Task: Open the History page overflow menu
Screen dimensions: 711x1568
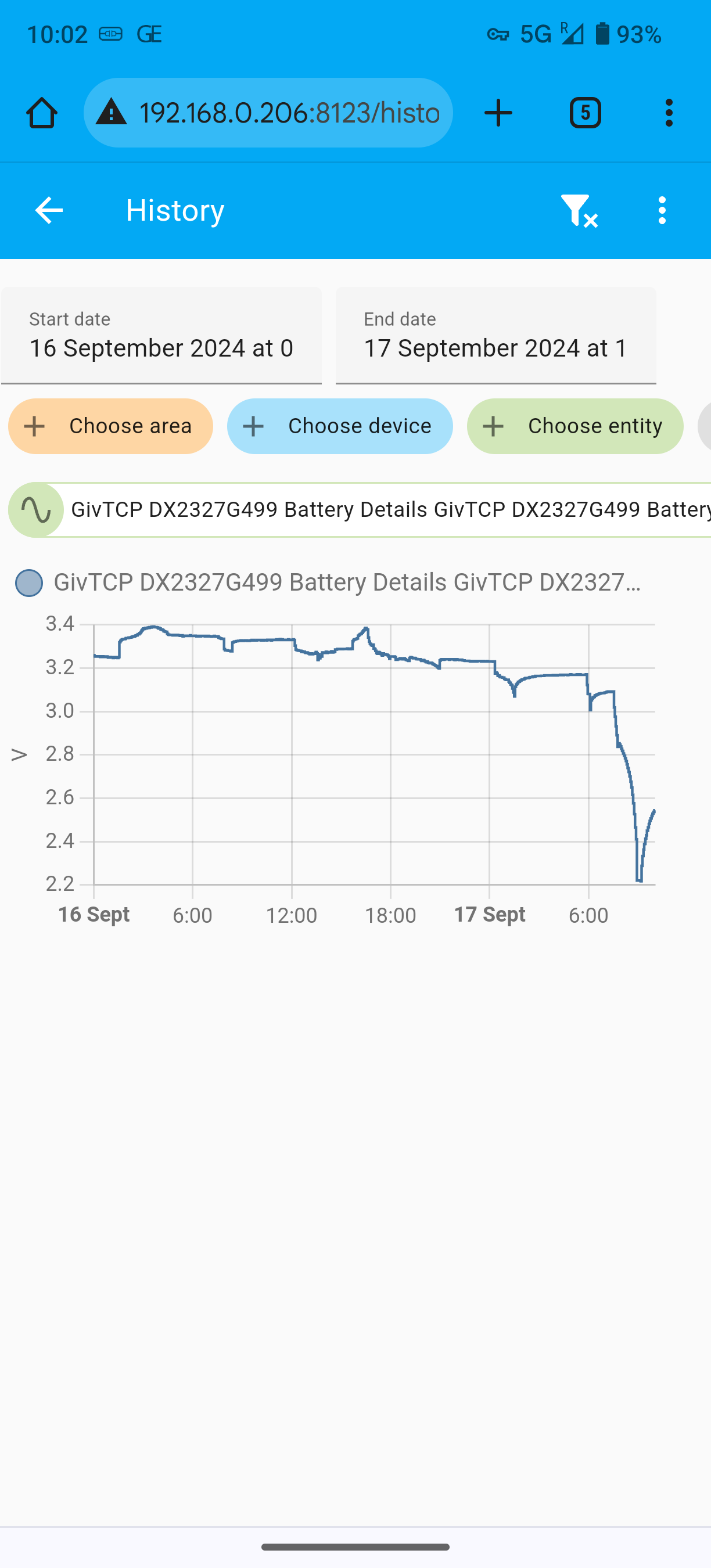Action: [x=662, y=211]
